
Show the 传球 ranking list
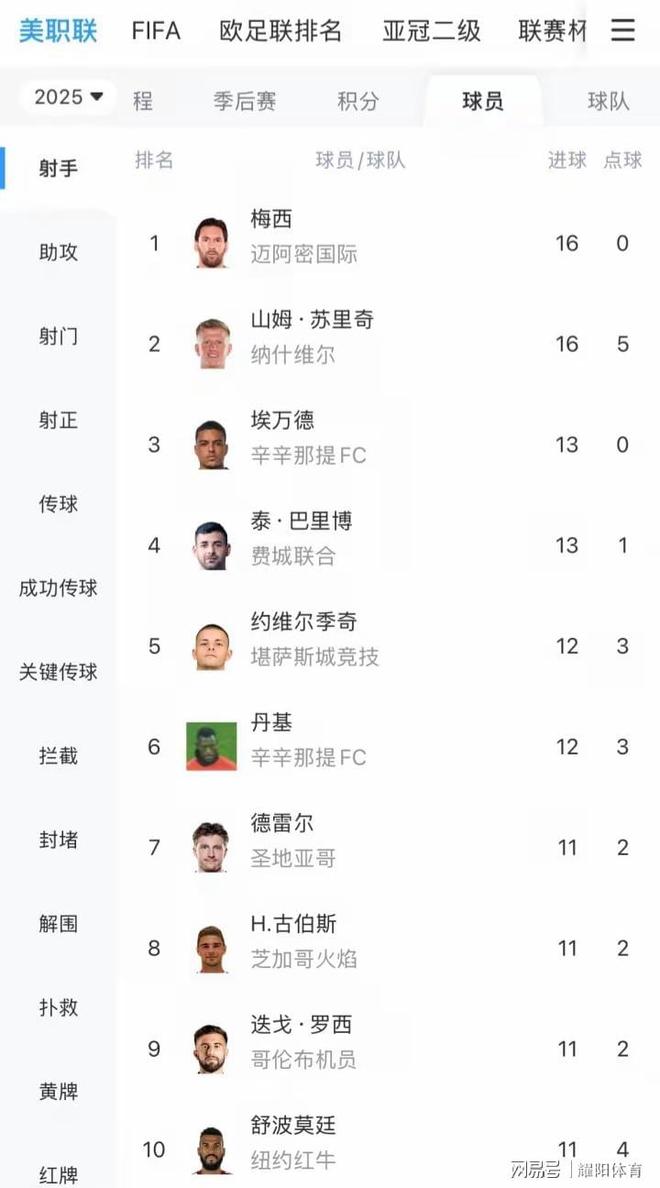click(x=58, y=504)
